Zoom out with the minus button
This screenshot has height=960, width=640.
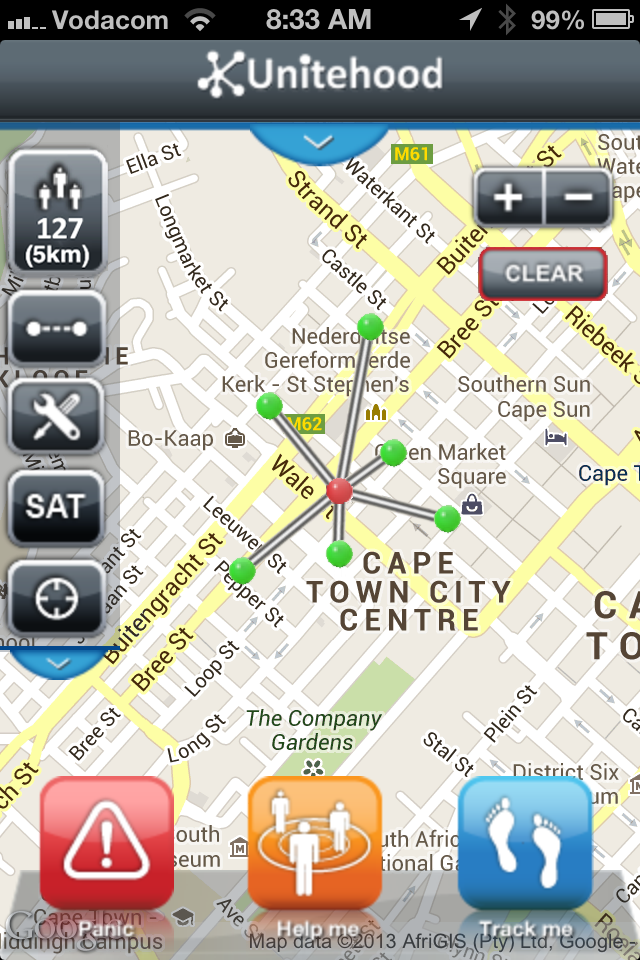pyautogui.click(x=578, y=197)
